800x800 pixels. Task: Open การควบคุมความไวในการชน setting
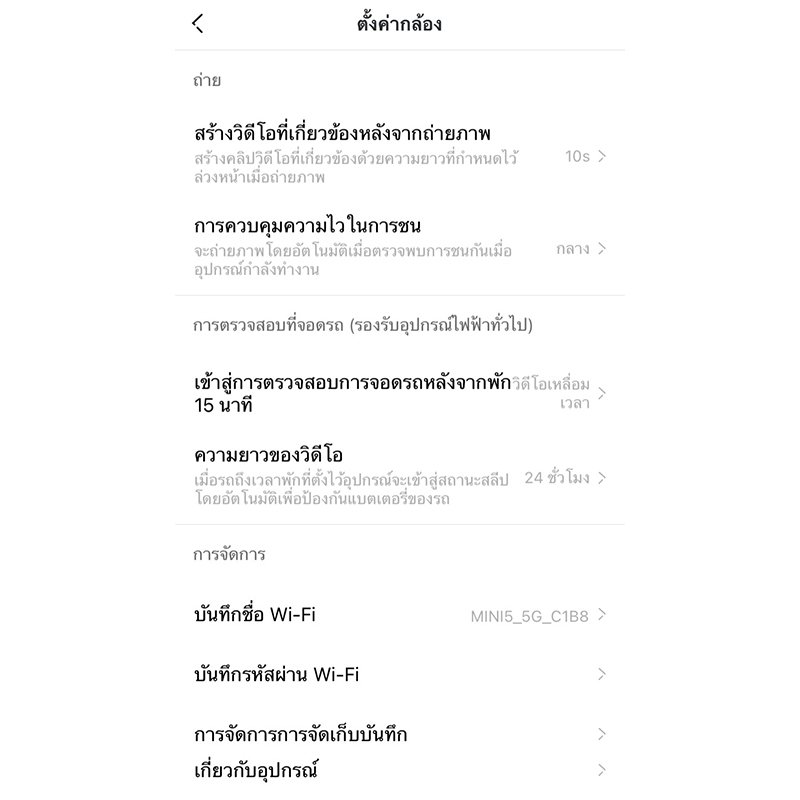click(x=400, y=248)
